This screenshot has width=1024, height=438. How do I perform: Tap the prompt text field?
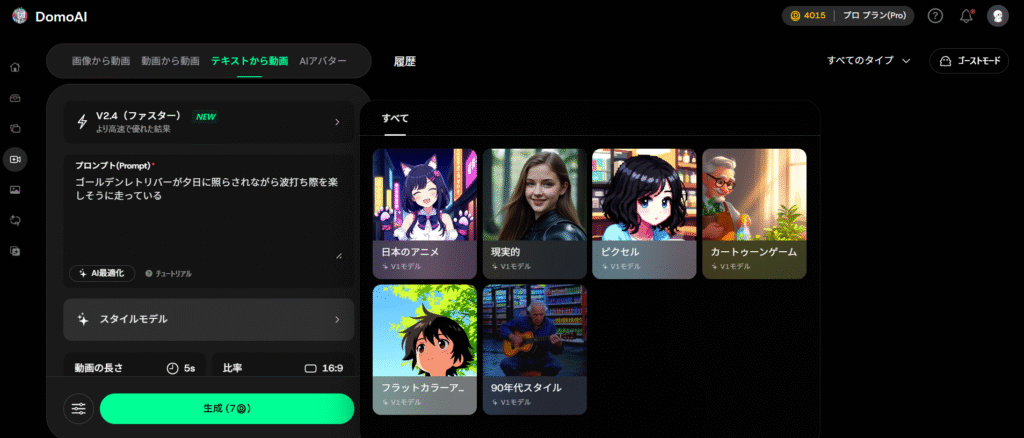pos(207,215)
